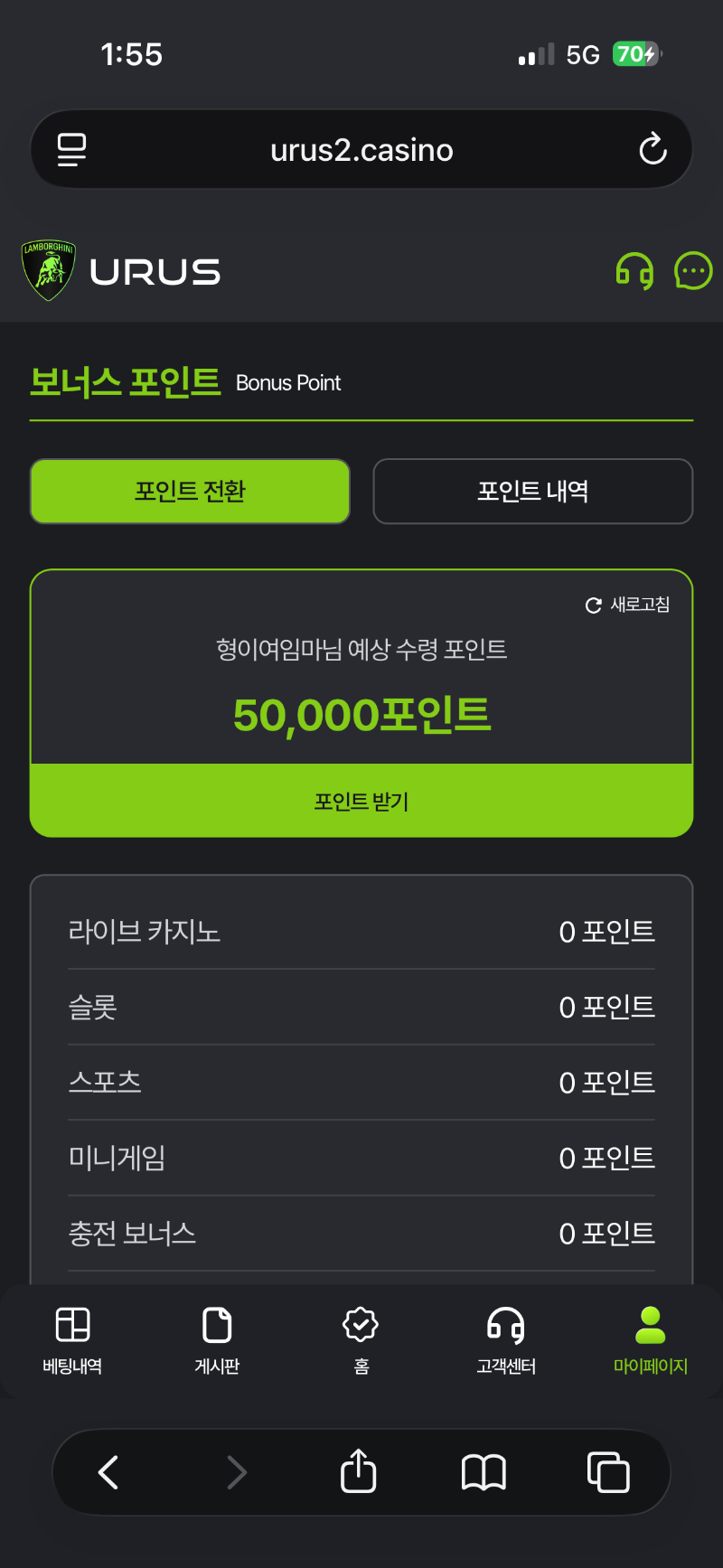Screen dimensions: 723x1568
Task: Open browser bookmarks
Action: pos(484,1471)
